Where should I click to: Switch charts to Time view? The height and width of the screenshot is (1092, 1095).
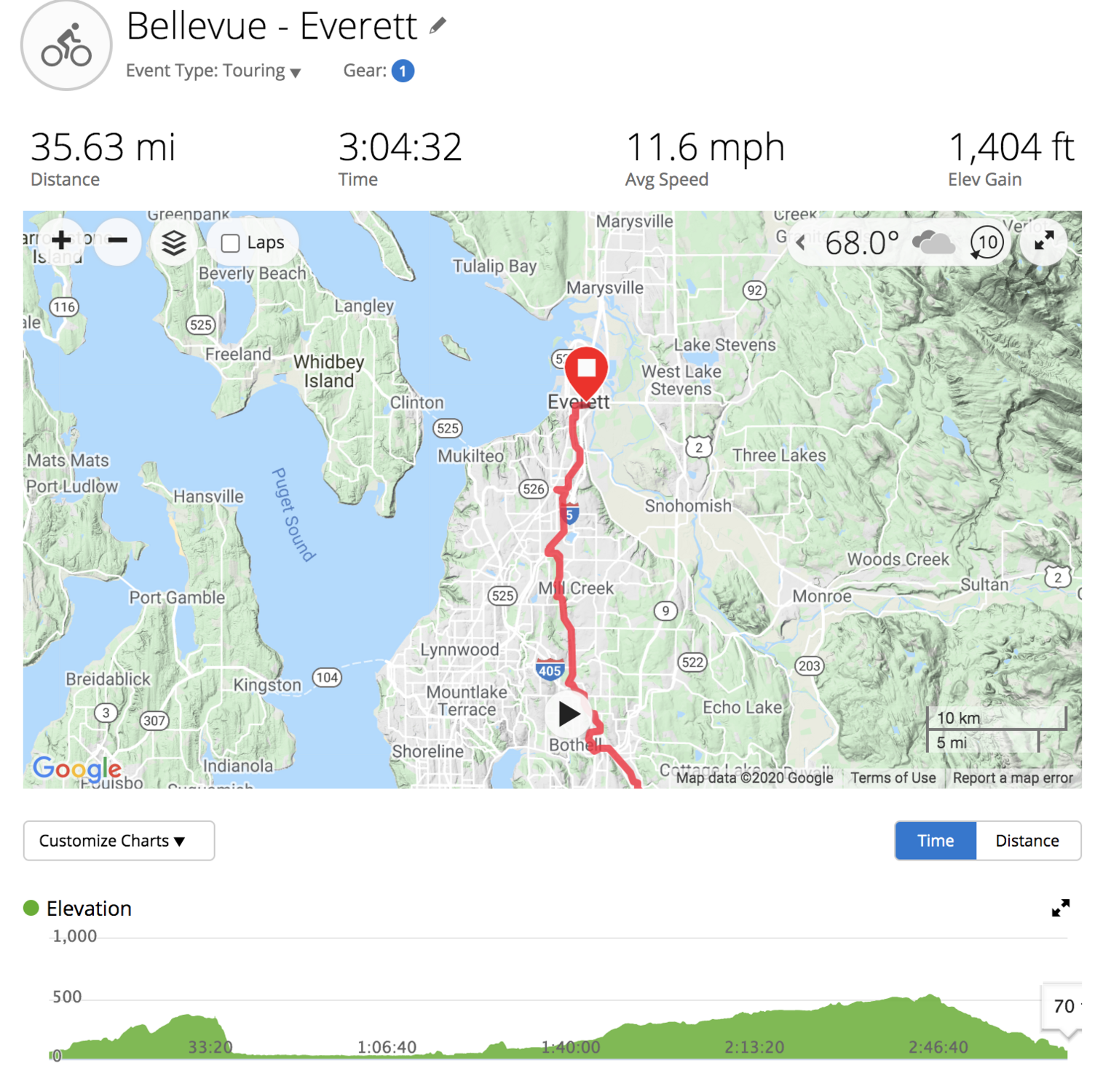(935, 841)
